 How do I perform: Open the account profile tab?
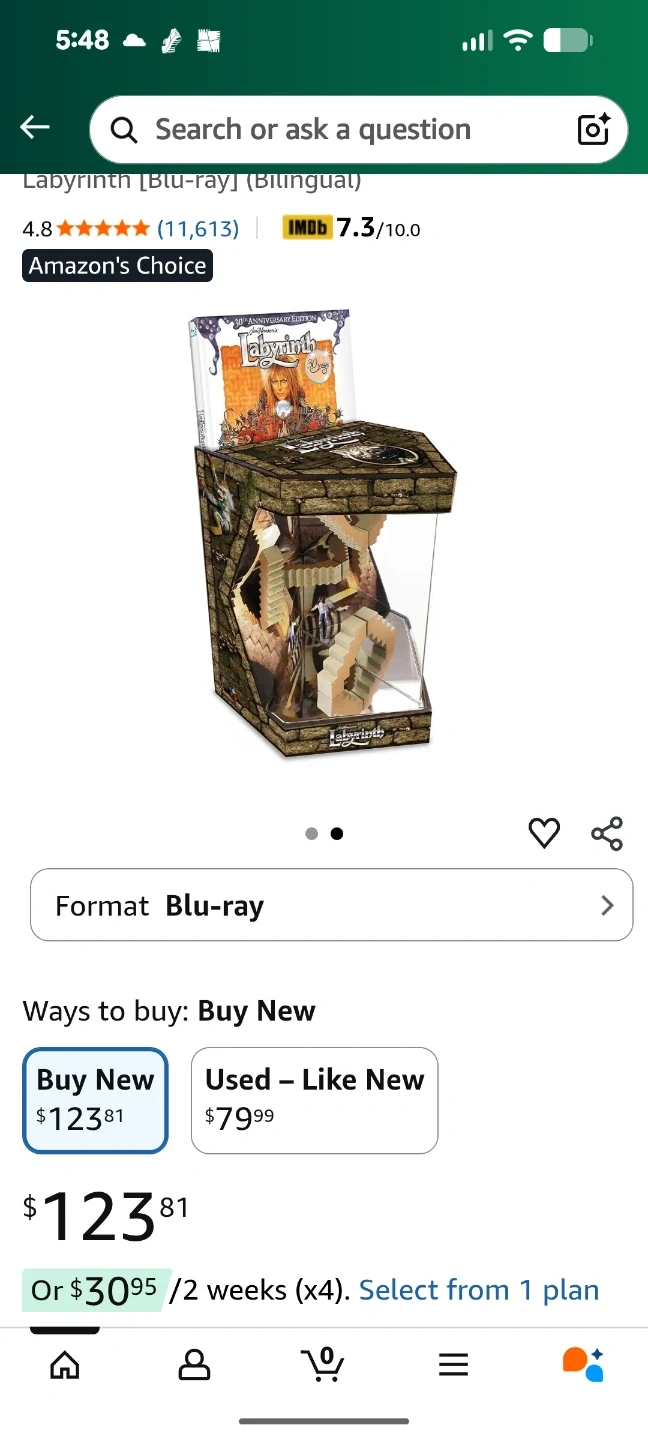194,1364
